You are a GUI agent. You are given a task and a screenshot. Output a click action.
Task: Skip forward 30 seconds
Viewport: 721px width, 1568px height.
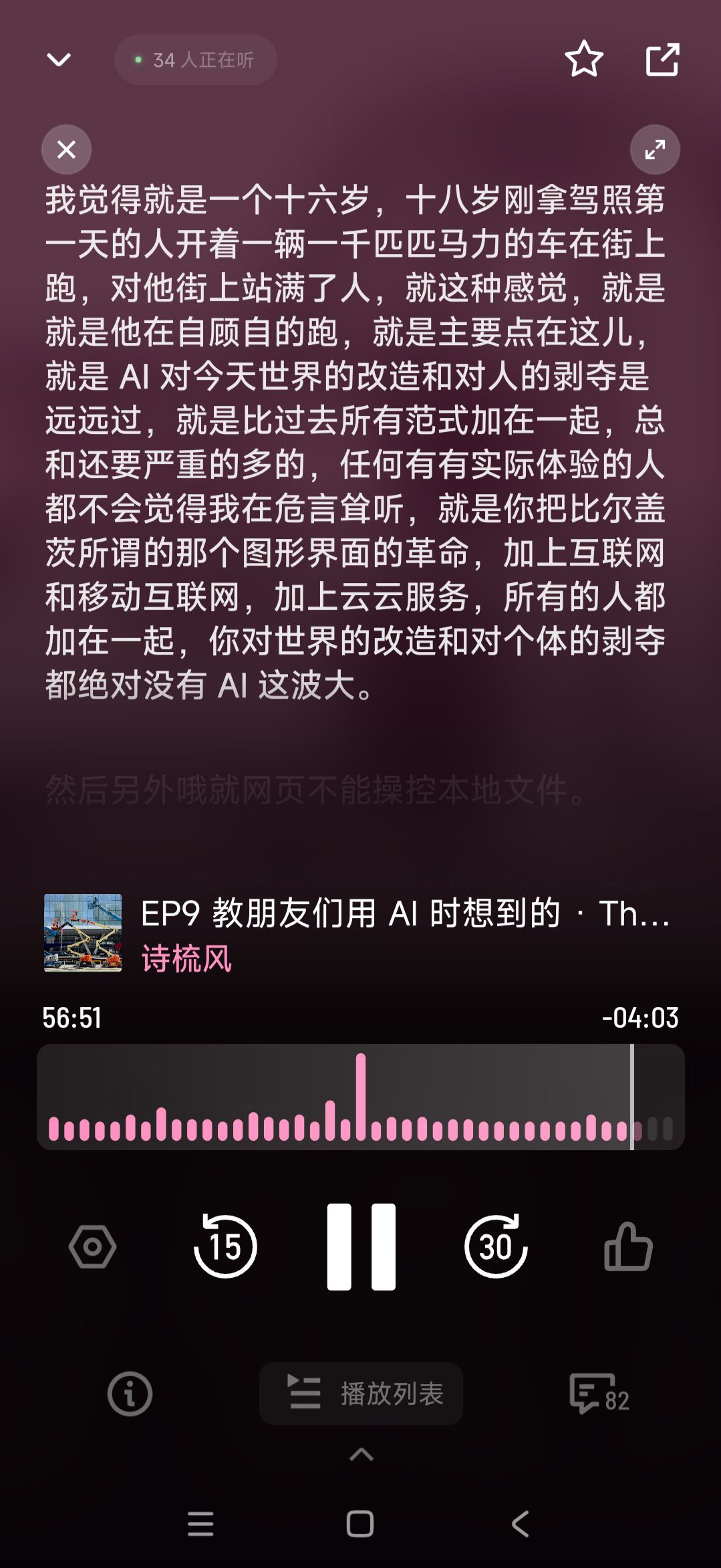(496, 1247)
